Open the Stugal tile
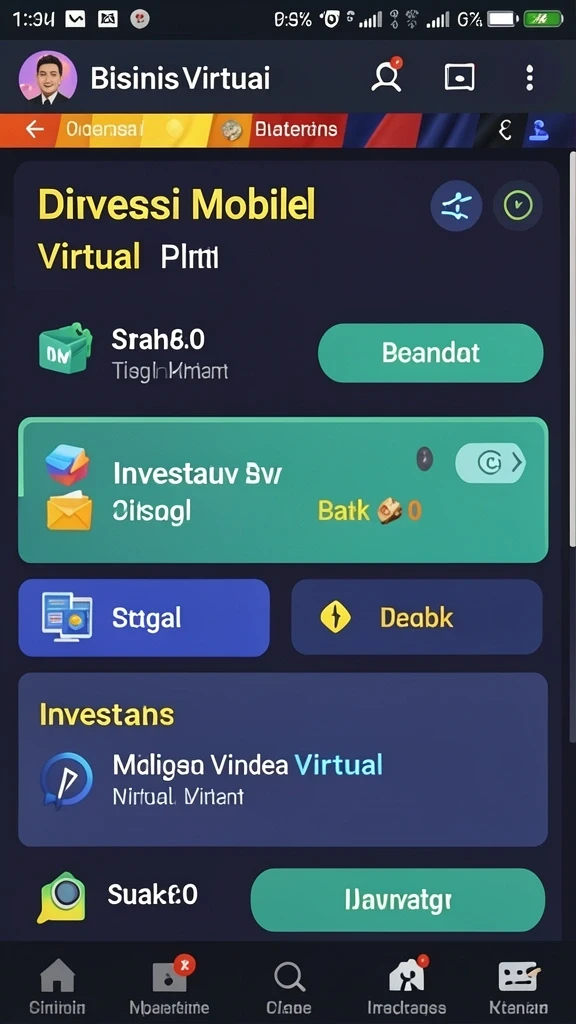The image size is (576, 1024). 144,617
